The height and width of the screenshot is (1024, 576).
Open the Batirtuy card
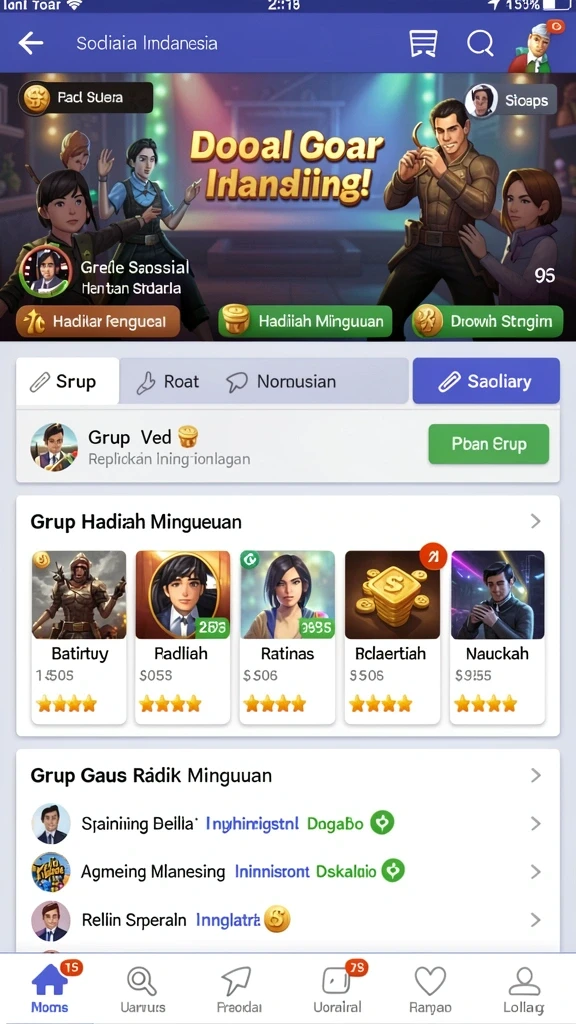point(79,635)
